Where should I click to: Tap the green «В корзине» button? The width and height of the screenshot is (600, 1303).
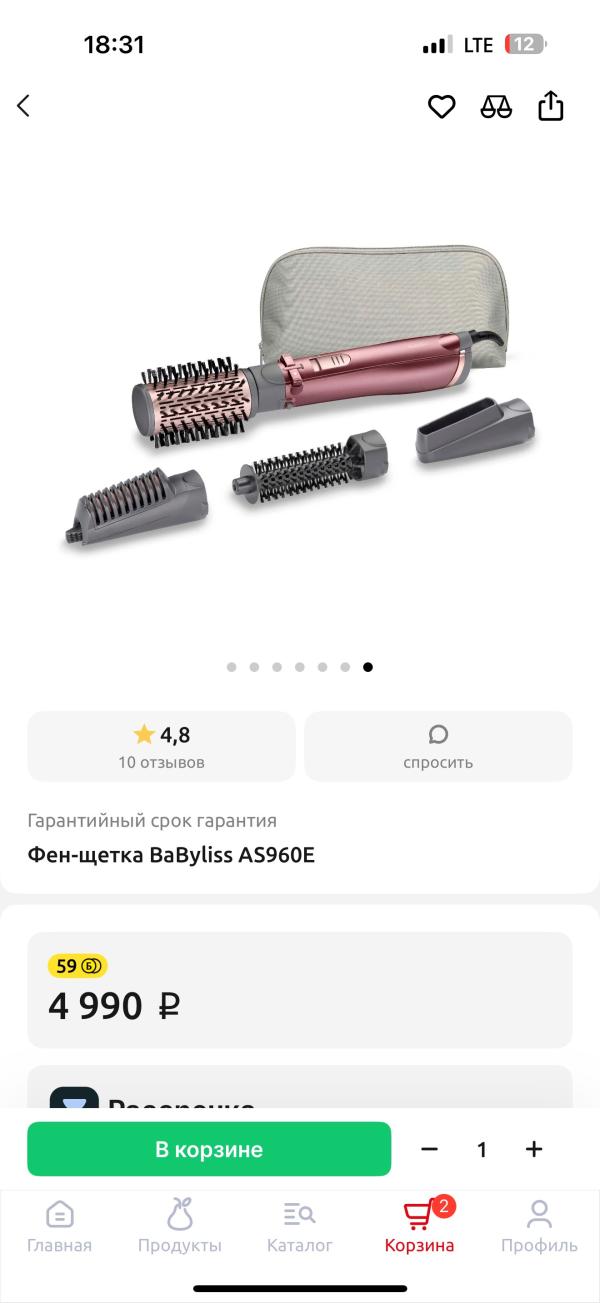(x=209, y=1149)
